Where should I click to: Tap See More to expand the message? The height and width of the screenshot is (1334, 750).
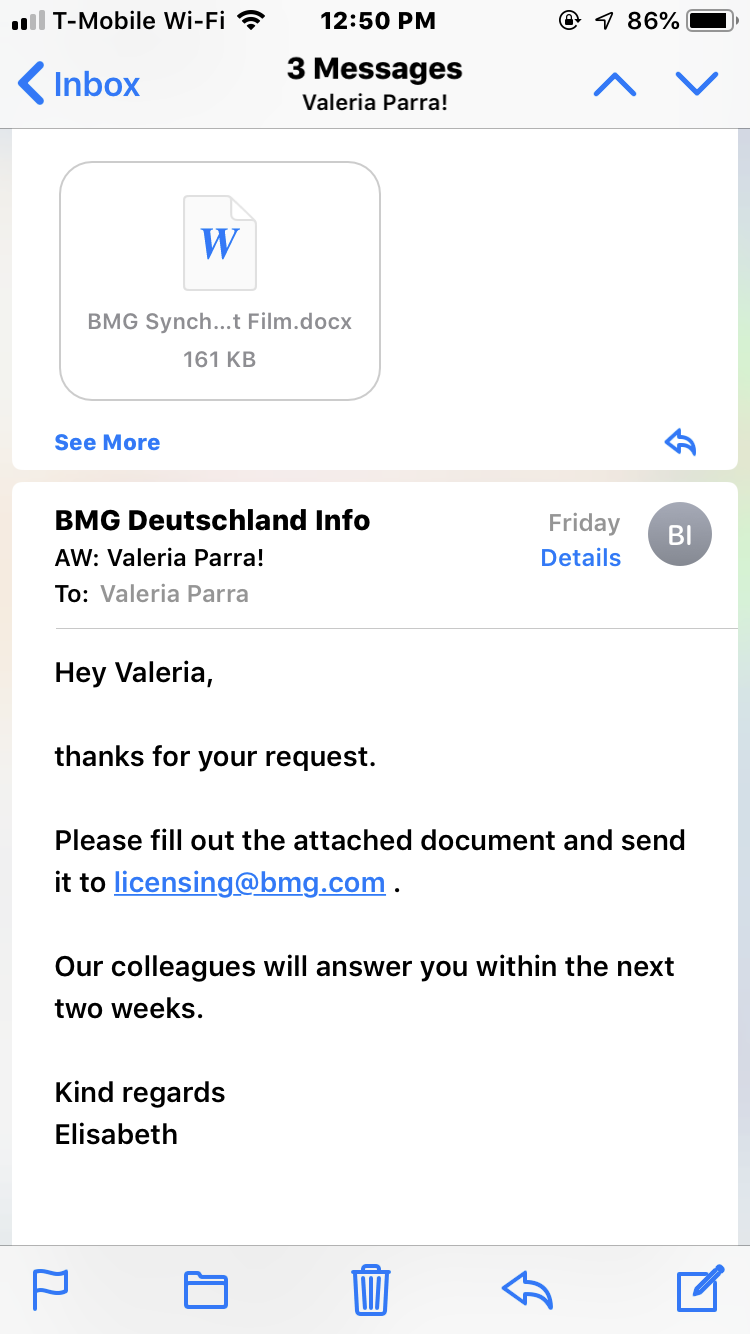click(x=107, y=442)
